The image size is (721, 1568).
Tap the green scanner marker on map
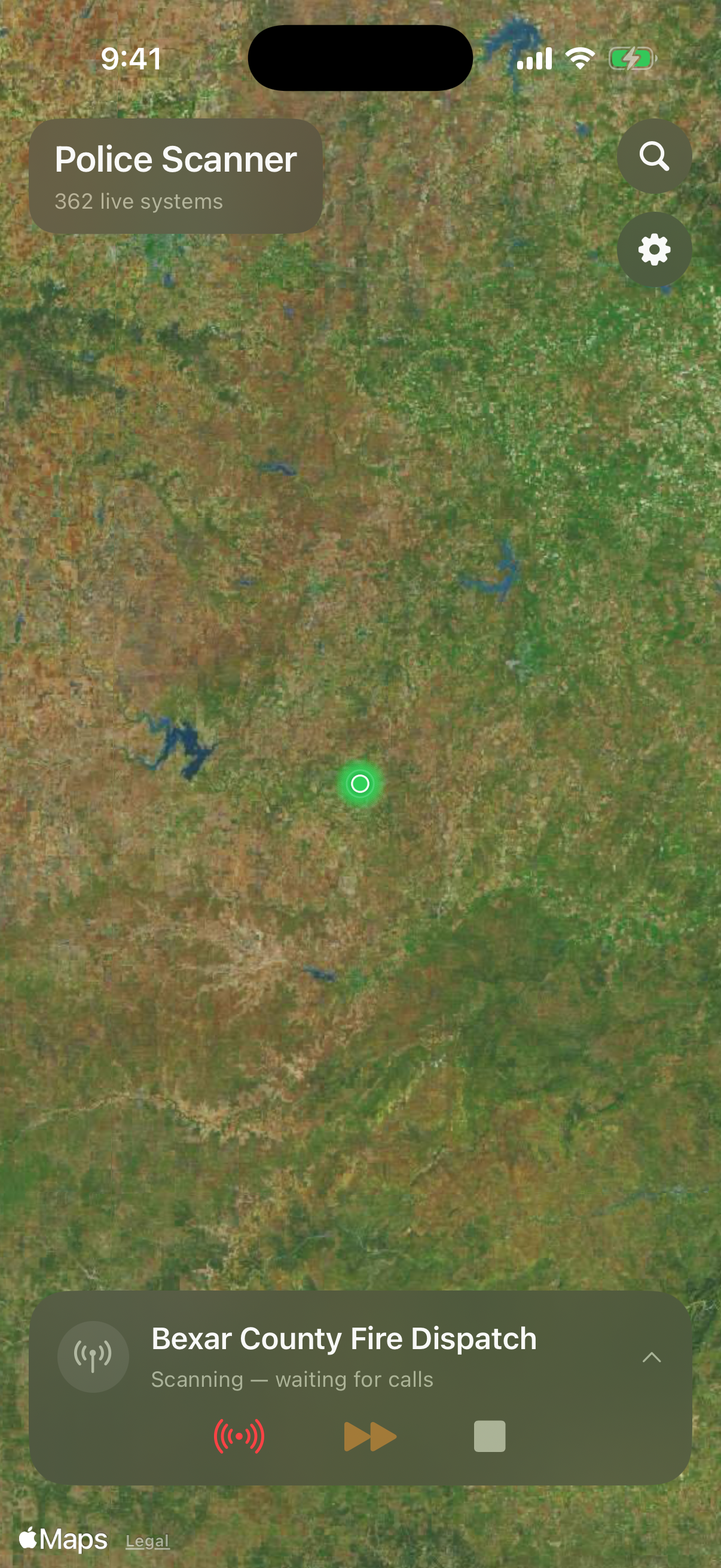360,783
